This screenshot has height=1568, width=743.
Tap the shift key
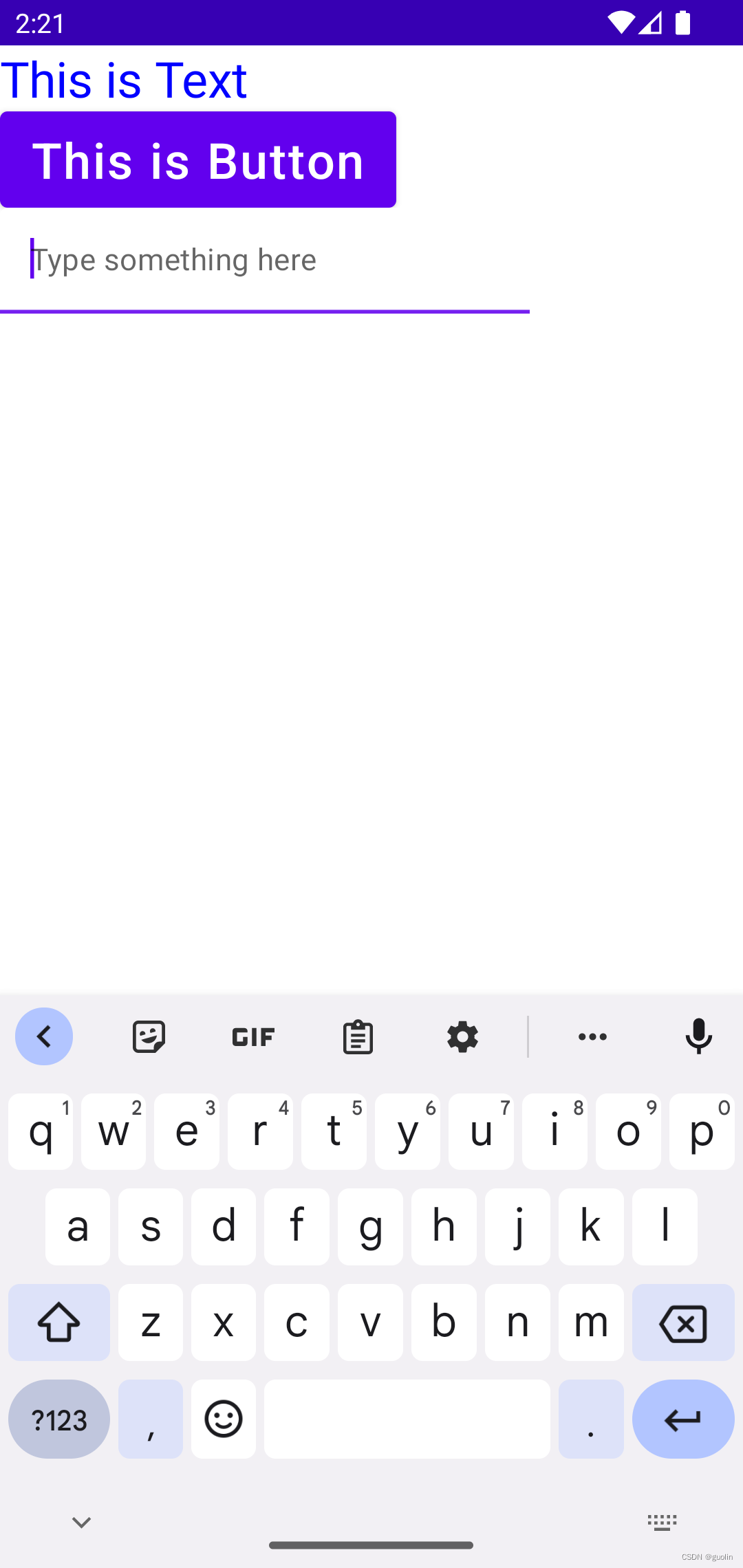click(x=59, y=1322)
